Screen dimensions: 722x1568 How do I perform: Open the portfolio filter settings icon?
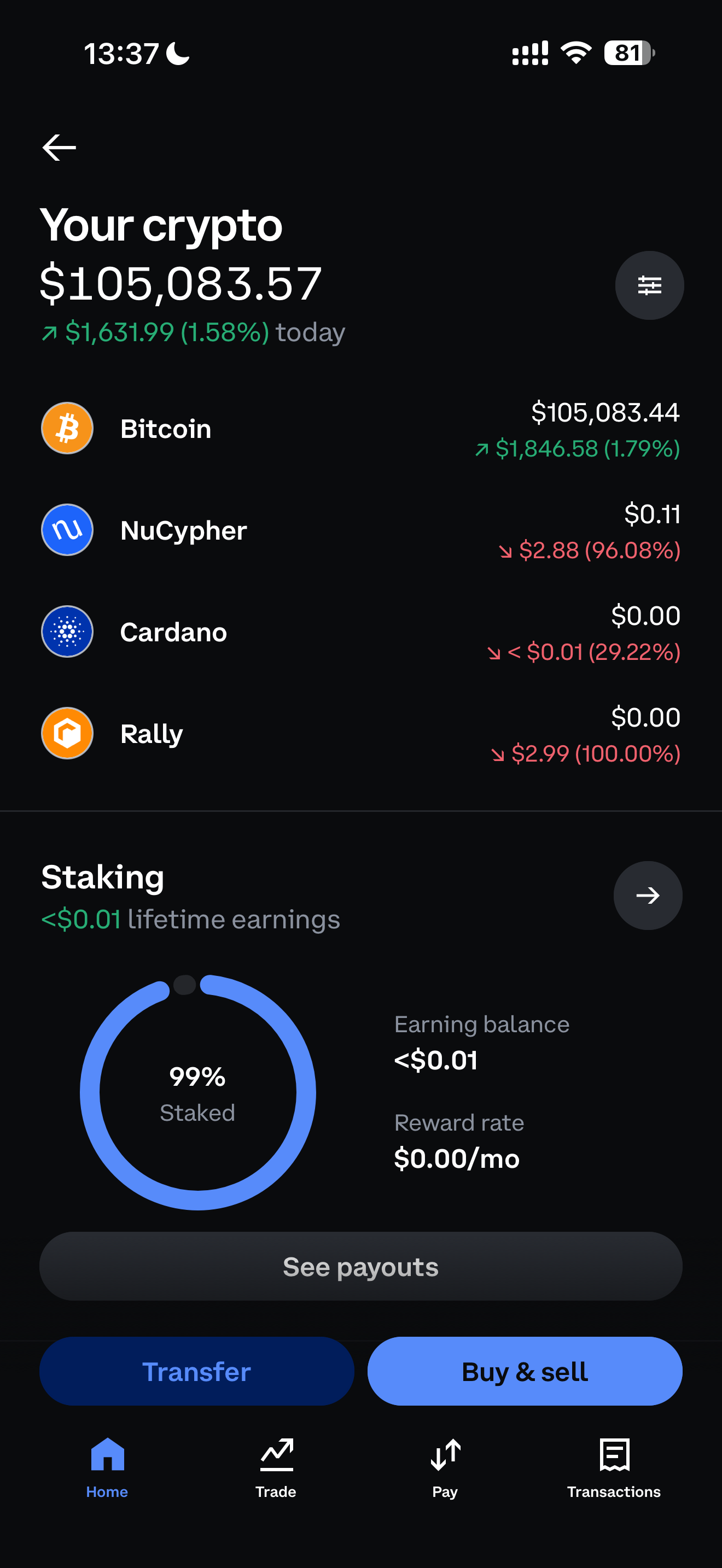pos(649,285)
